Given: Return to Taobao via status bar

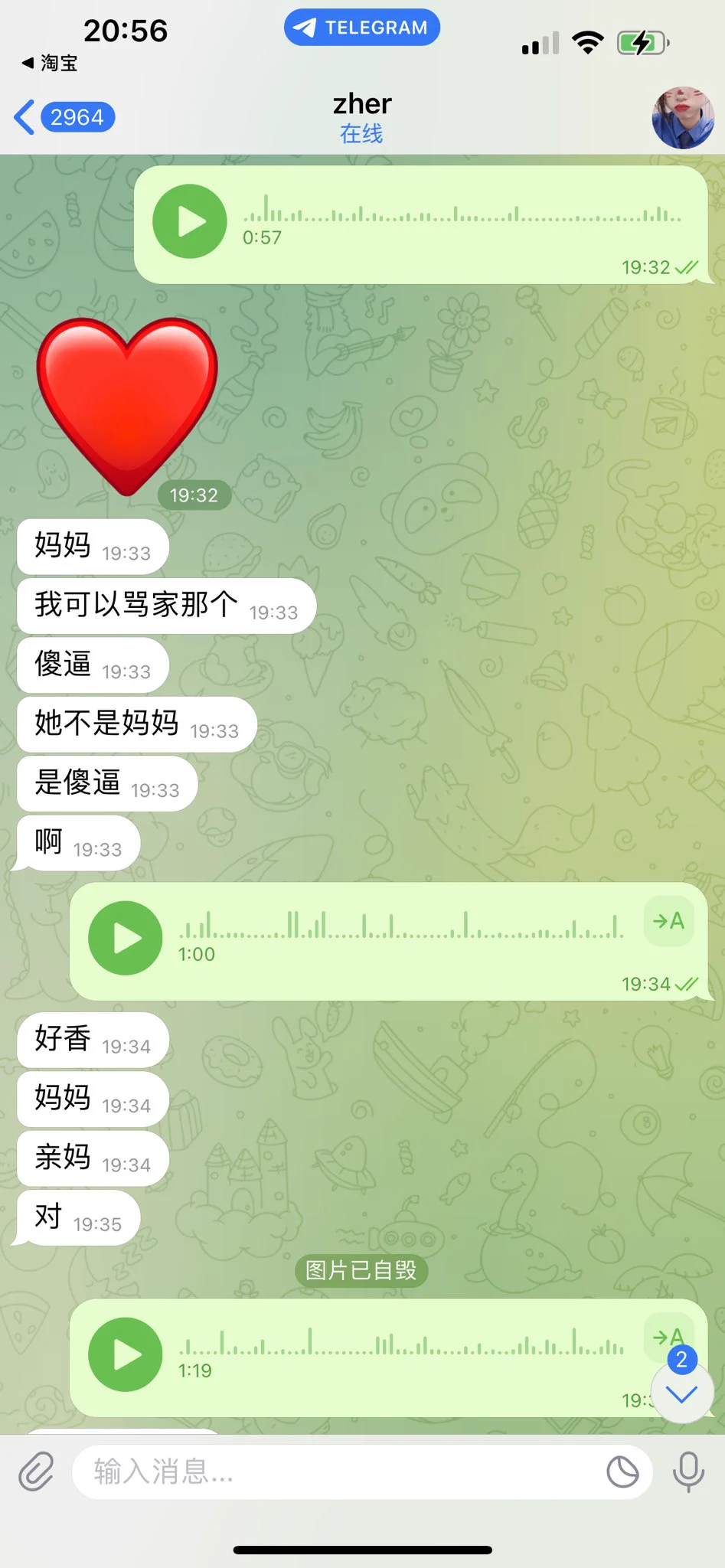Looking at the screenshot, I should tap(50, 63).
